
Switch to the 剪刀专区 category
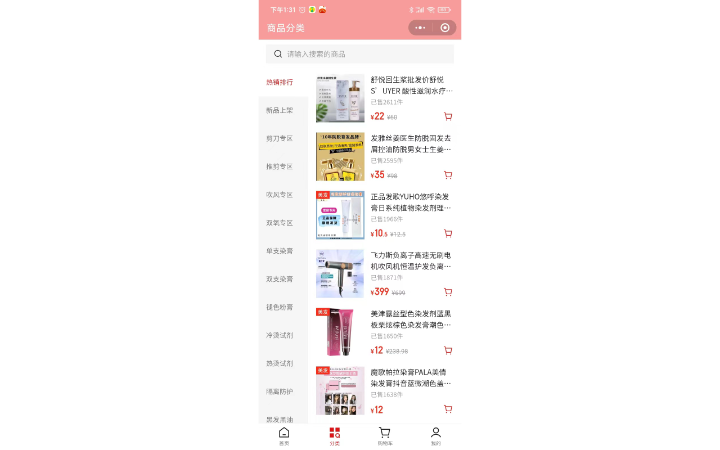click(280, 138)
